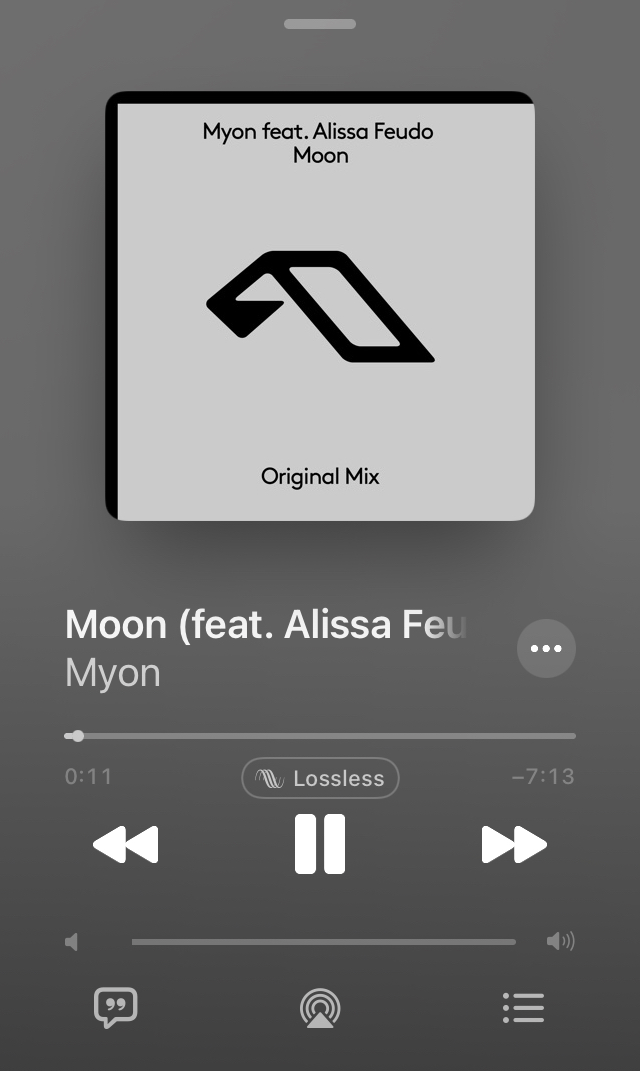Viewport: 640px width, 1071px height.
Task: Pause the currently playing song
Action: (x=320, y=844)
